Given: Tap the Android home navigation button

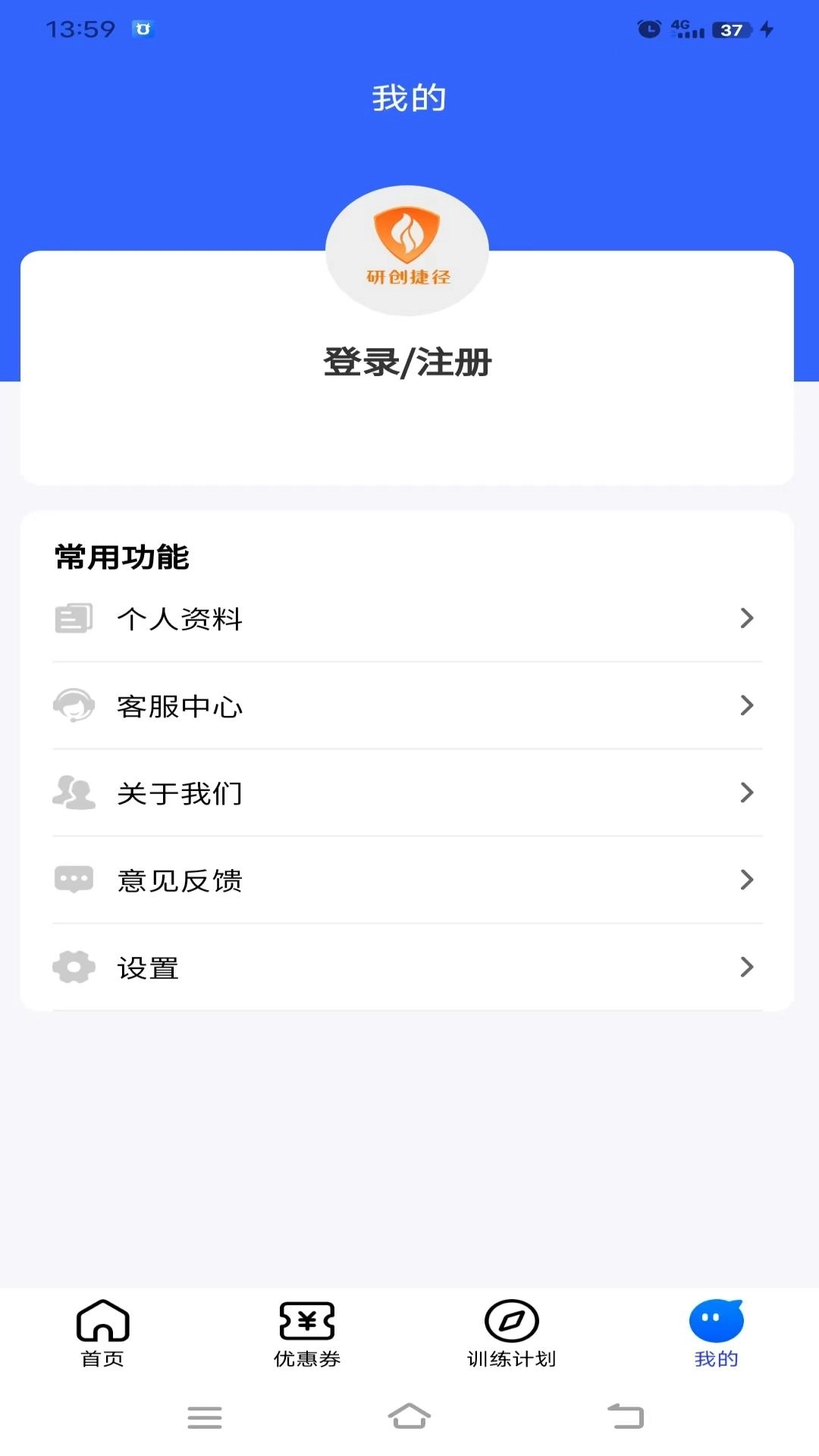Looking at the screenshot, I should (409, 1417).
